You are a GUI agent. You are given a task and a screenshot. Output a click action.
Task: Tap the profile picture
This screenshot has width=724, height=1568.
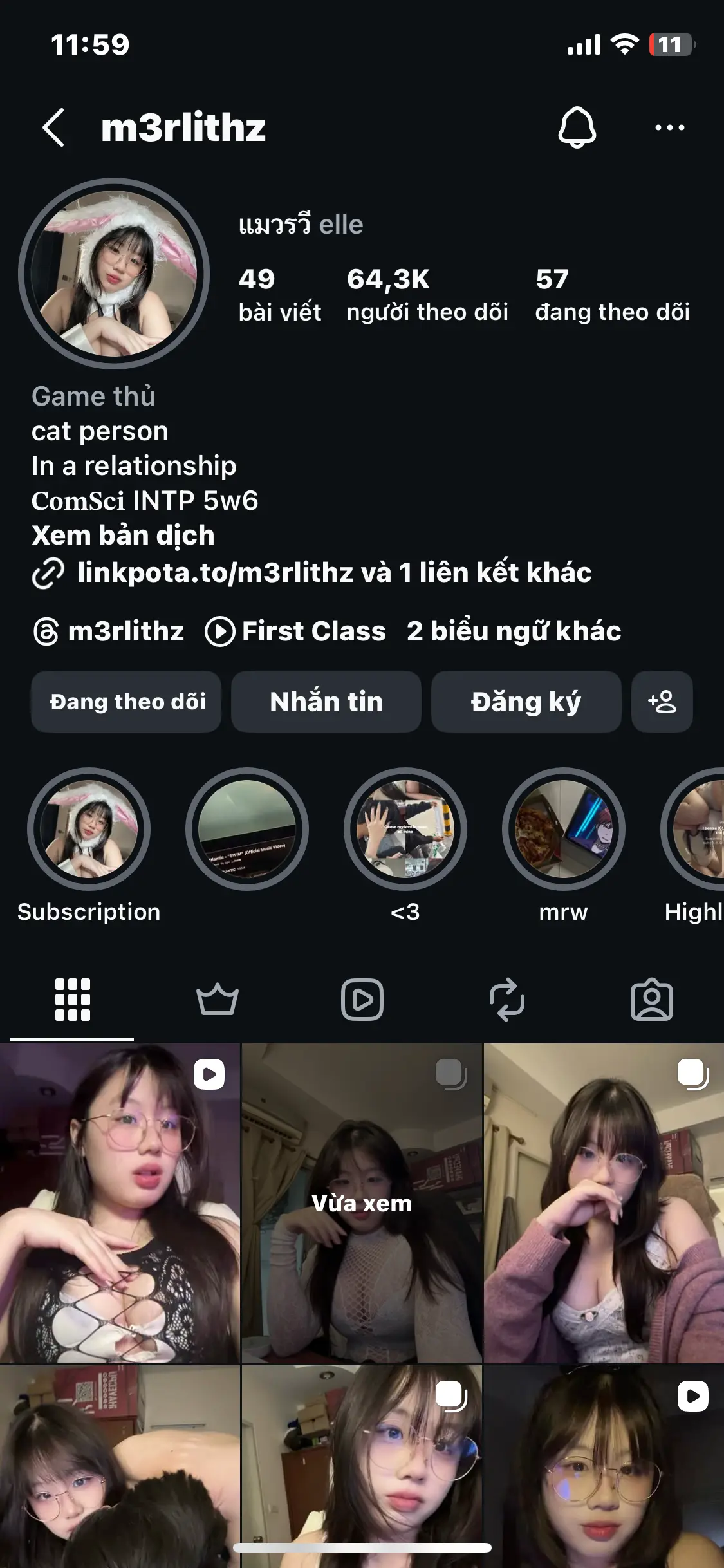pos(115,274)
